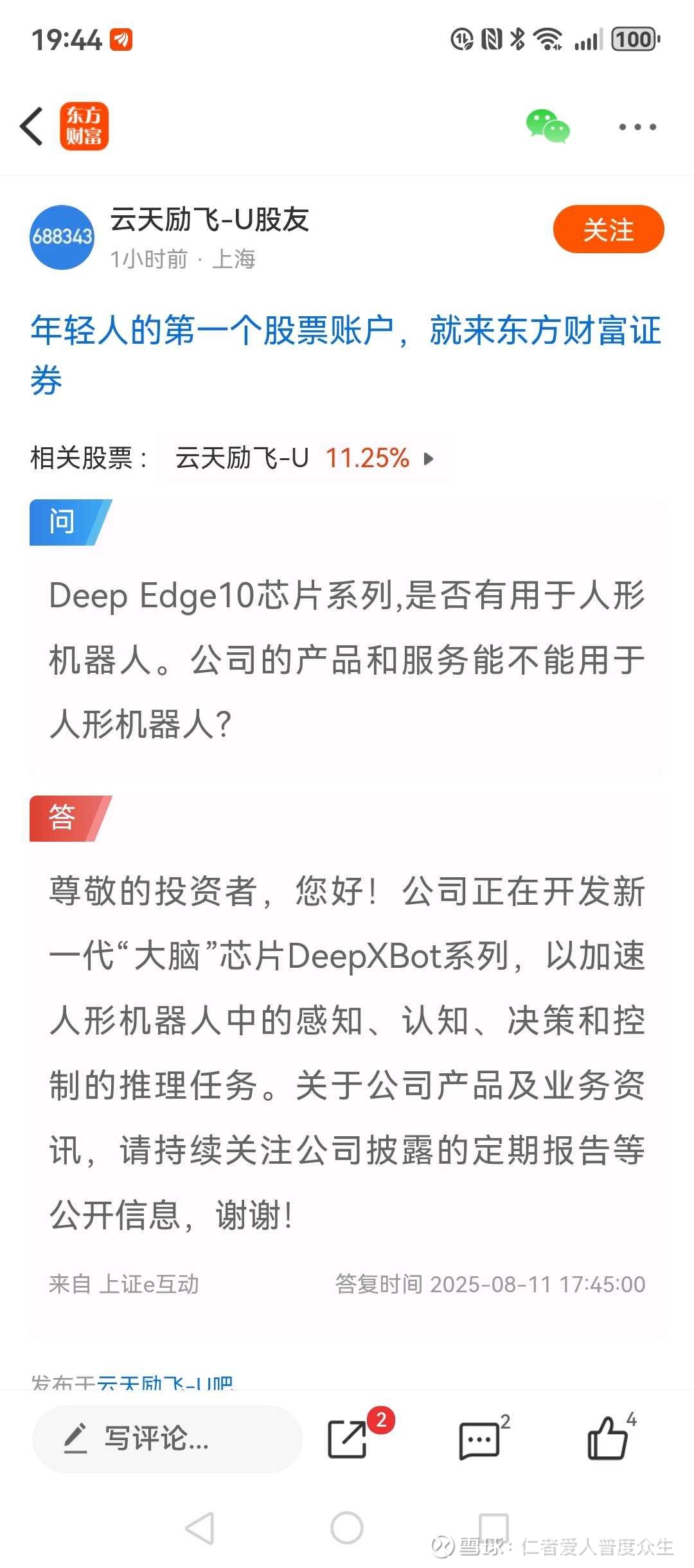View related stock 云天励飞-U 11.25%
This screenshot has width=694, height=1568.
click(x=305, y=458)
